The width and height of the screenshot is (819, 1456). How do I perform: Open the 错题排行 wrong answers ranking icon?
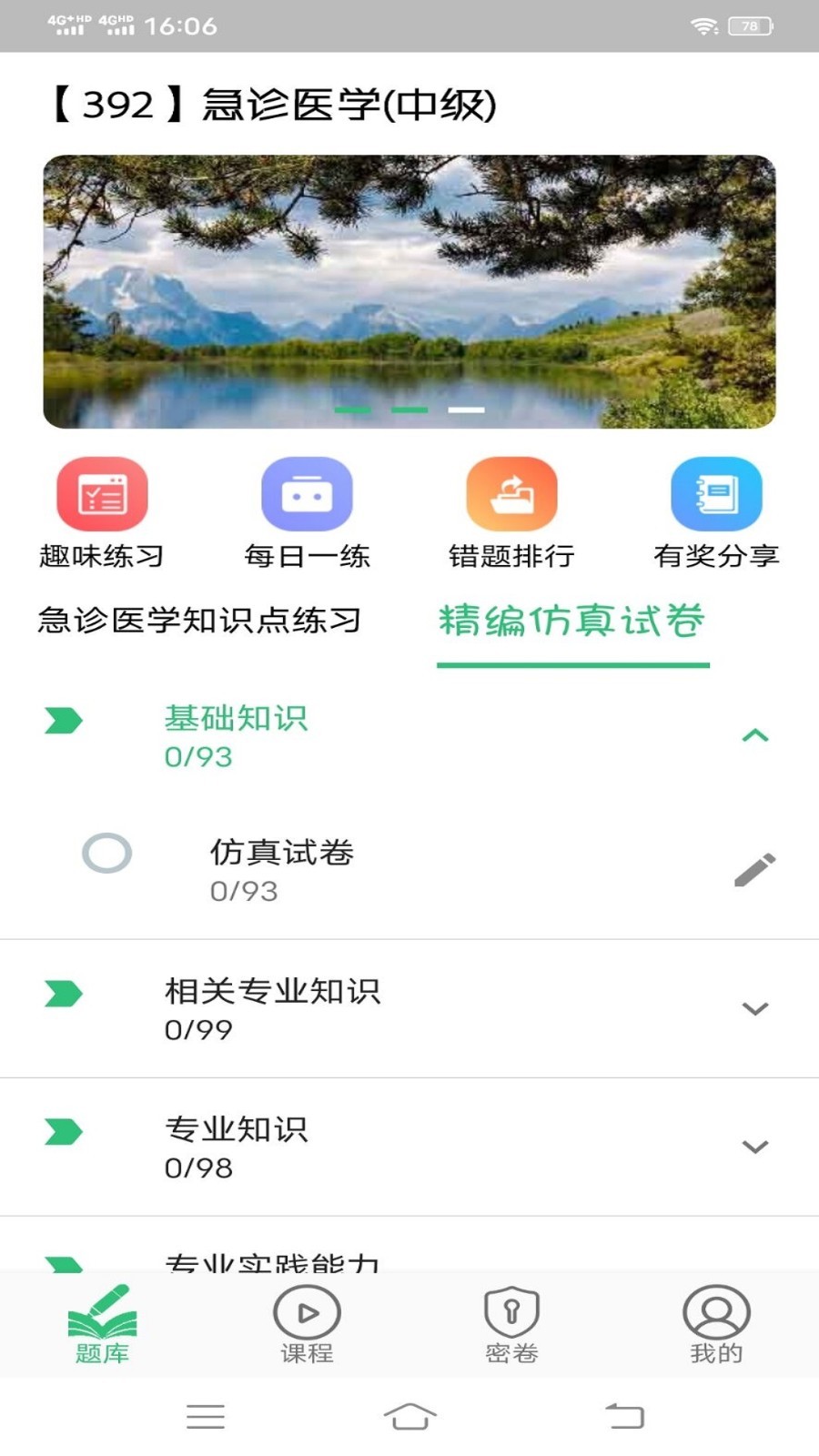[511, 492]
